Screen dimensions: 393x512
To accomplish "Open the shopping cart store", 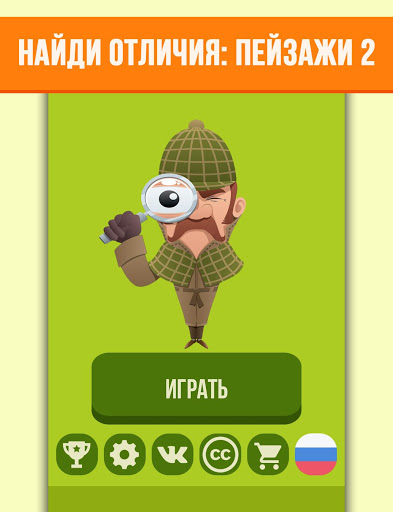I will 268,454.
